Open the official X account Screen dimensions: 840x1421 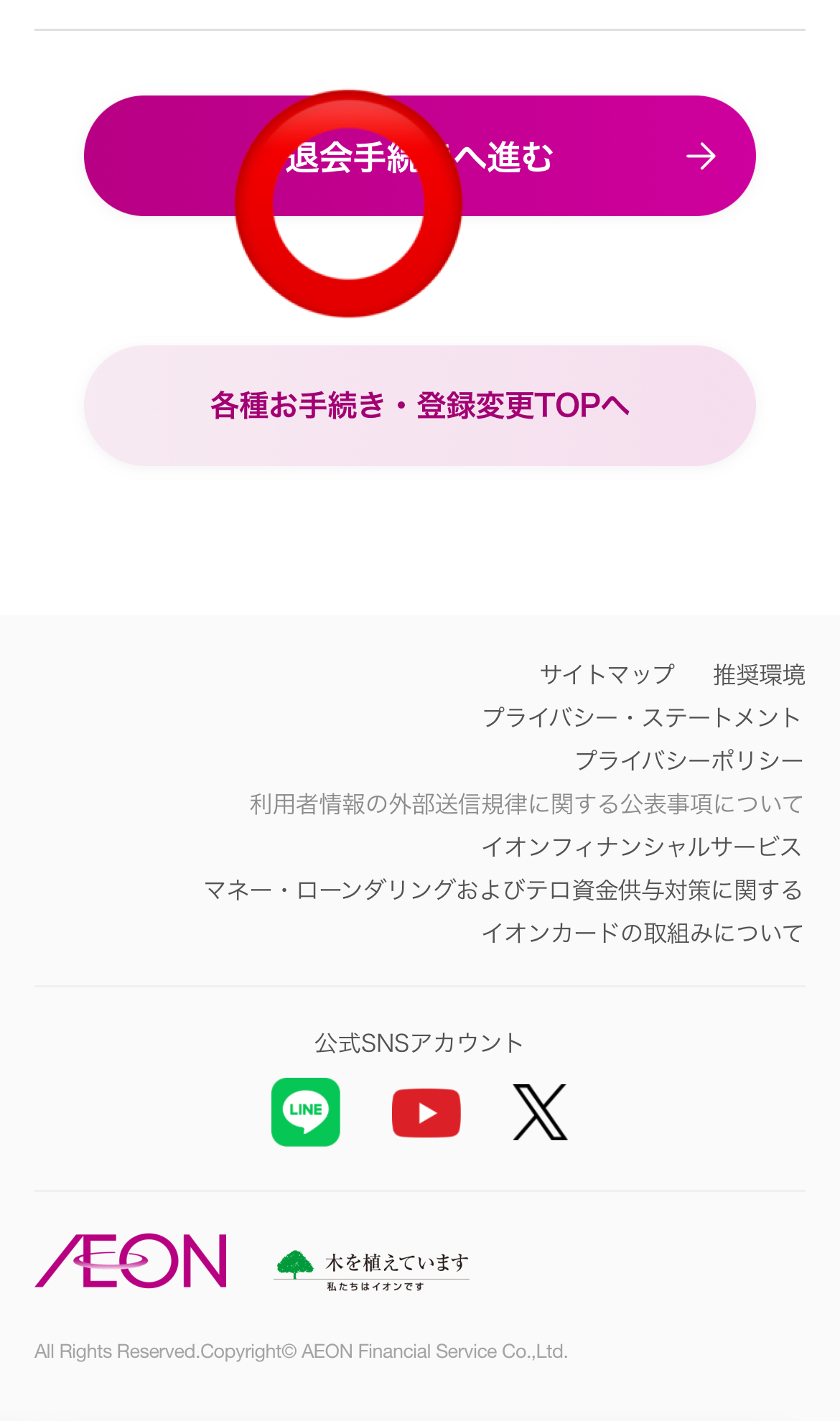(541, 1112)
